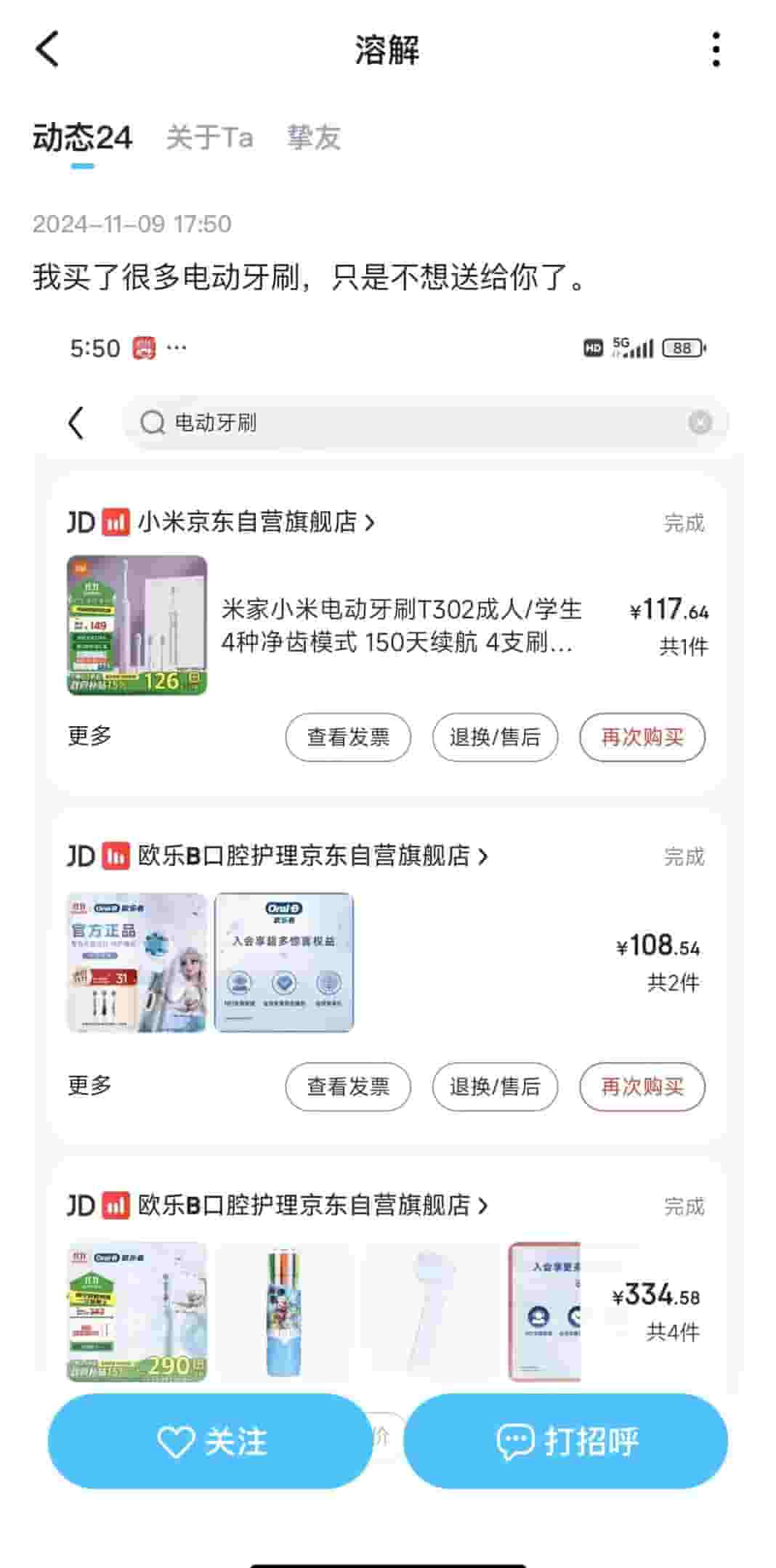Switch to the 关于Ta tab

[x=209, y=138]
